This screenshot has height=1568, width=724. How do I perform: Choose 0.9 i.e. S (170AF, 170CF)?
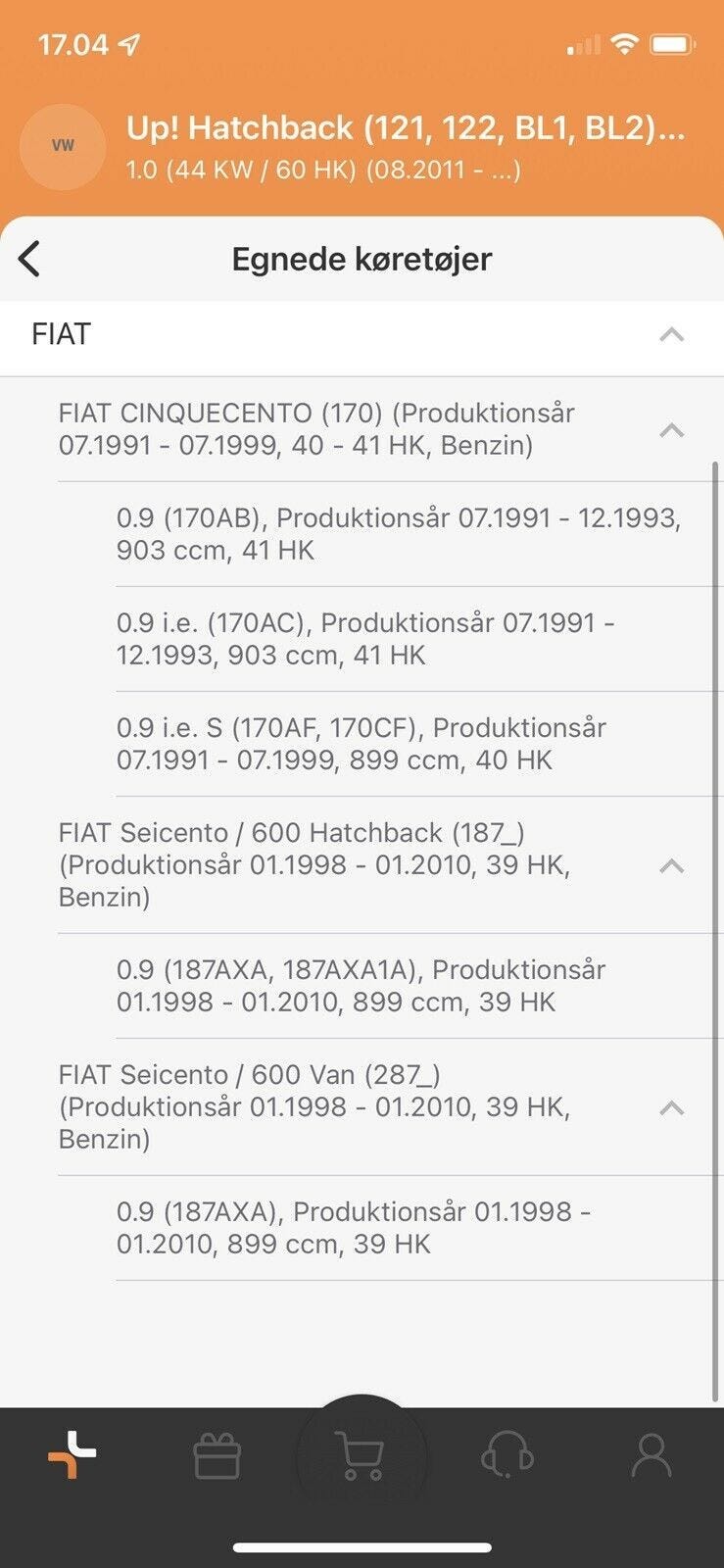tap(362, 744)
